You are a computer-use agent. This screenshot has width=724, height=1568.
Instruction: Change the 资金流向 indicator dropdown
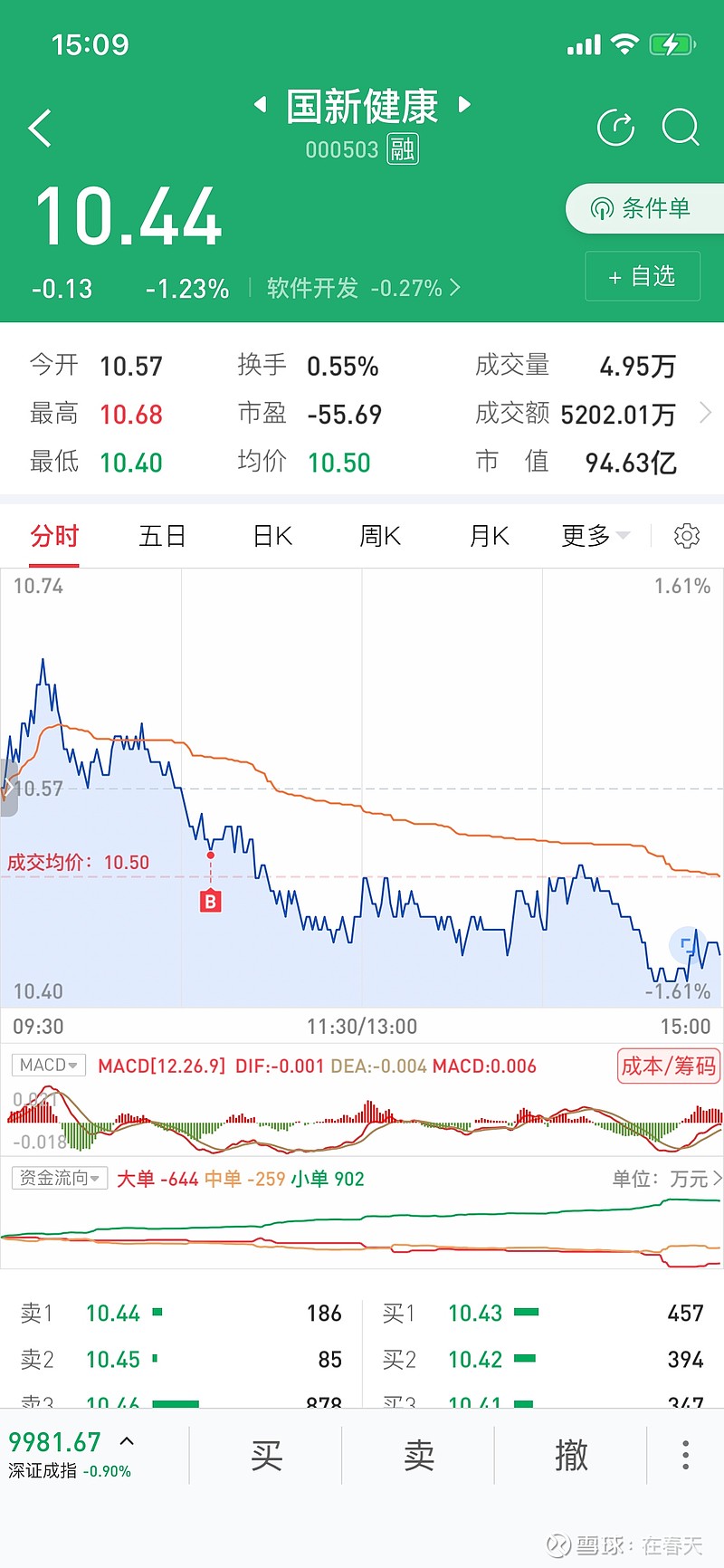tap(60, 1178)
